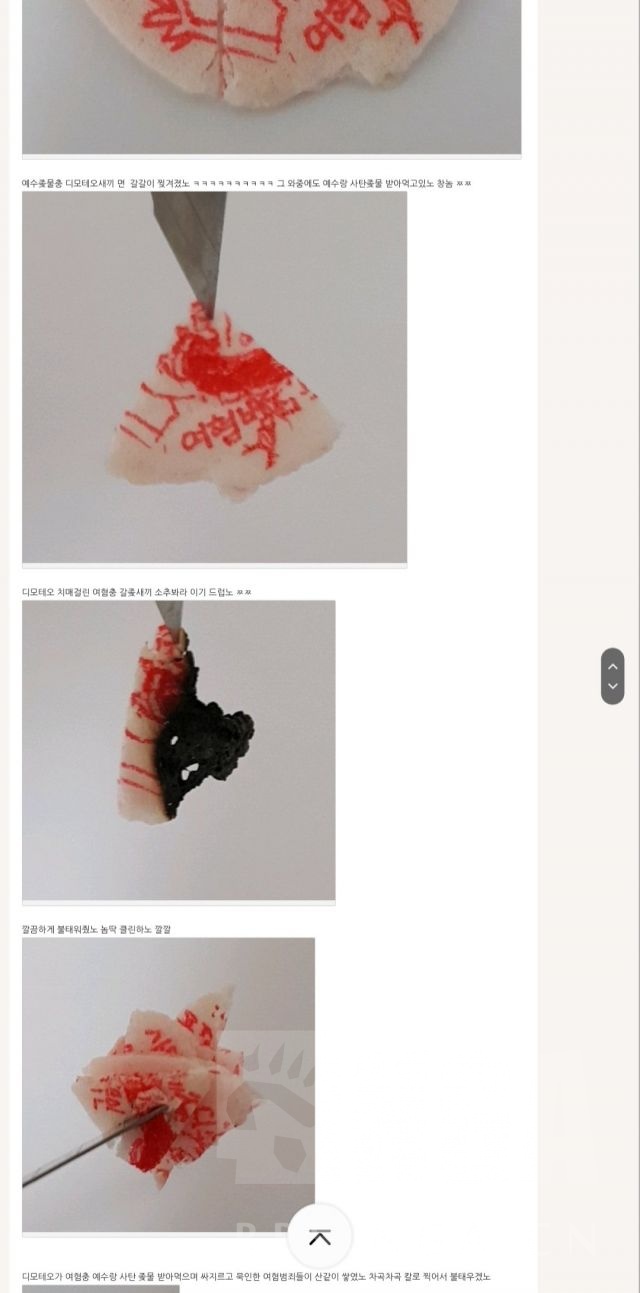Screen dimensions: 640x1293
Task: Open the image with the needle and red stain
Action: pyautogui.click(x=168, y=1085)
